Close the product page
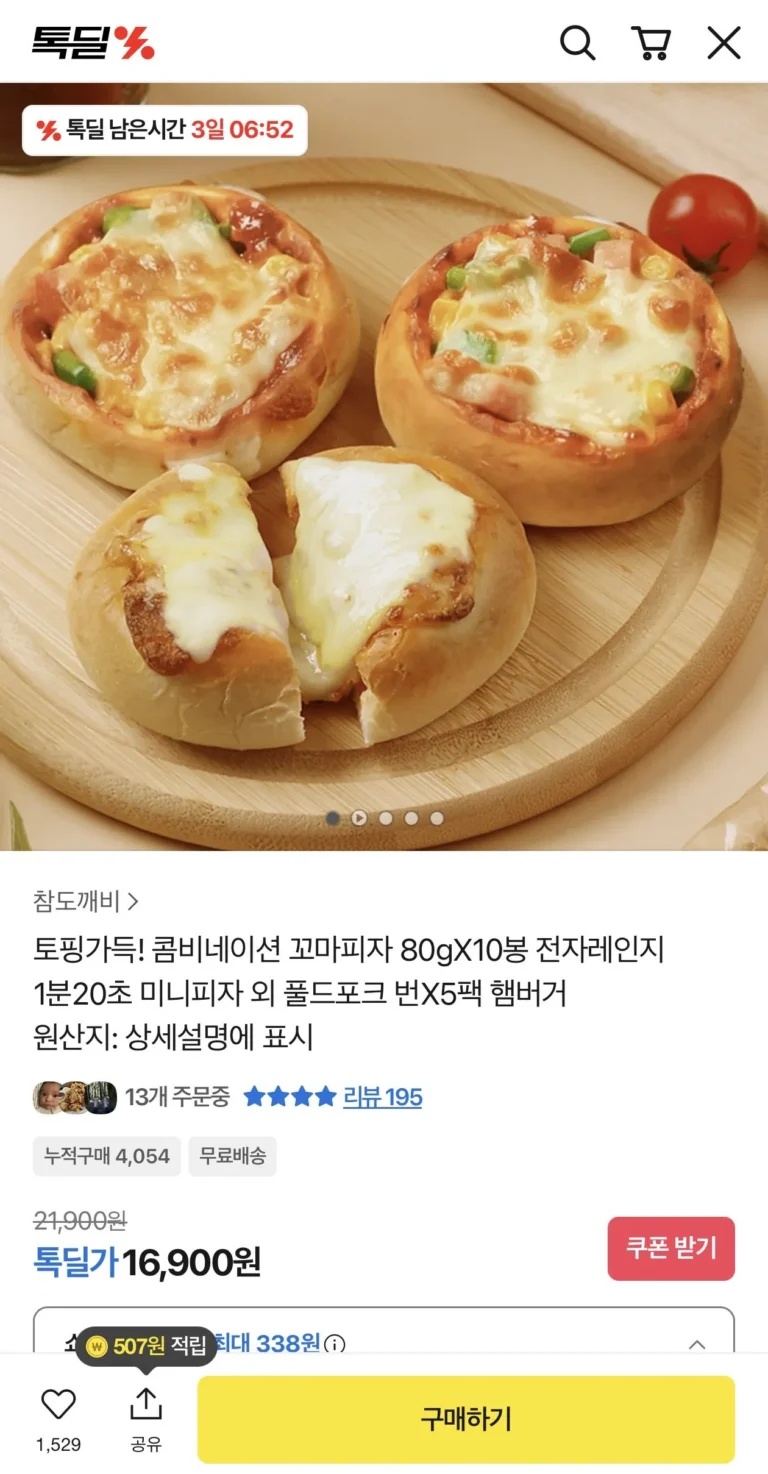Image resolution: width=768 pixels, height=1474 pixels. point(724,43)
